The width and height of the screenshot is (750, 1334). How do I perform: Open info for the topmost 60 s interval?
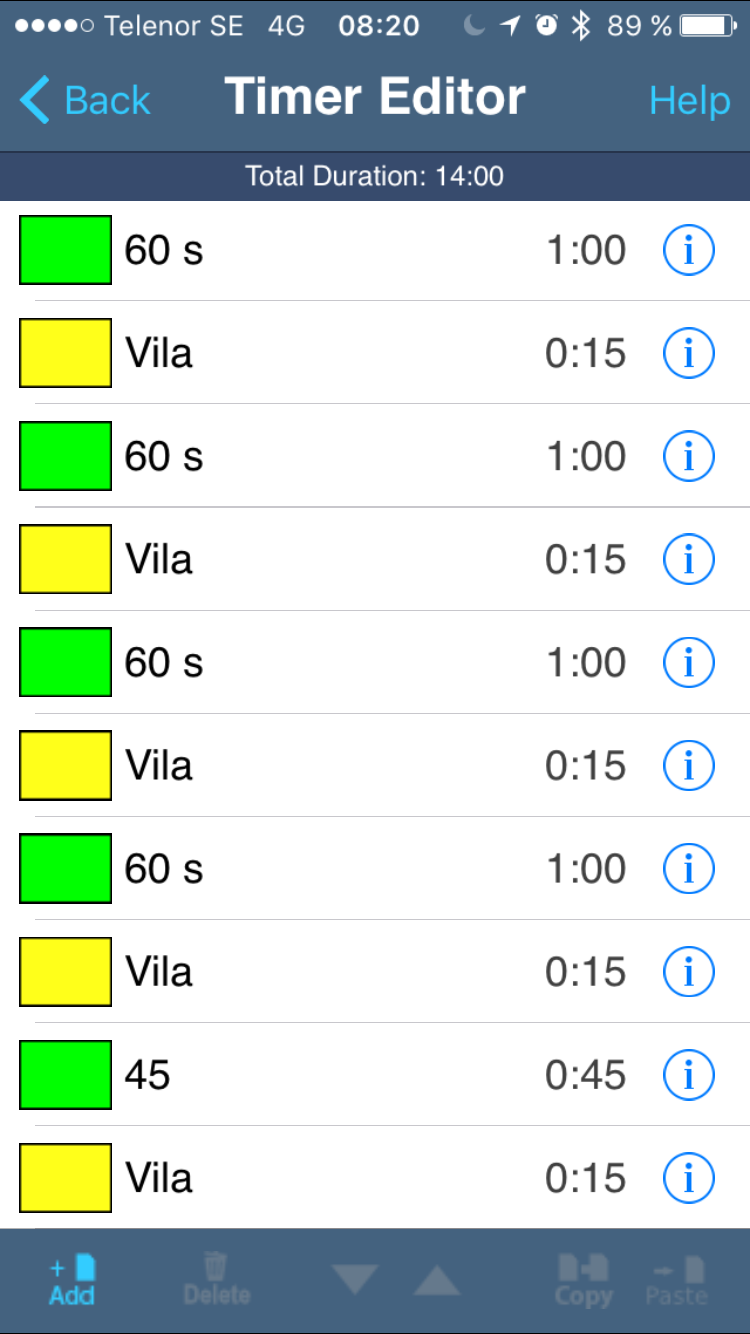tap(689, 250)
